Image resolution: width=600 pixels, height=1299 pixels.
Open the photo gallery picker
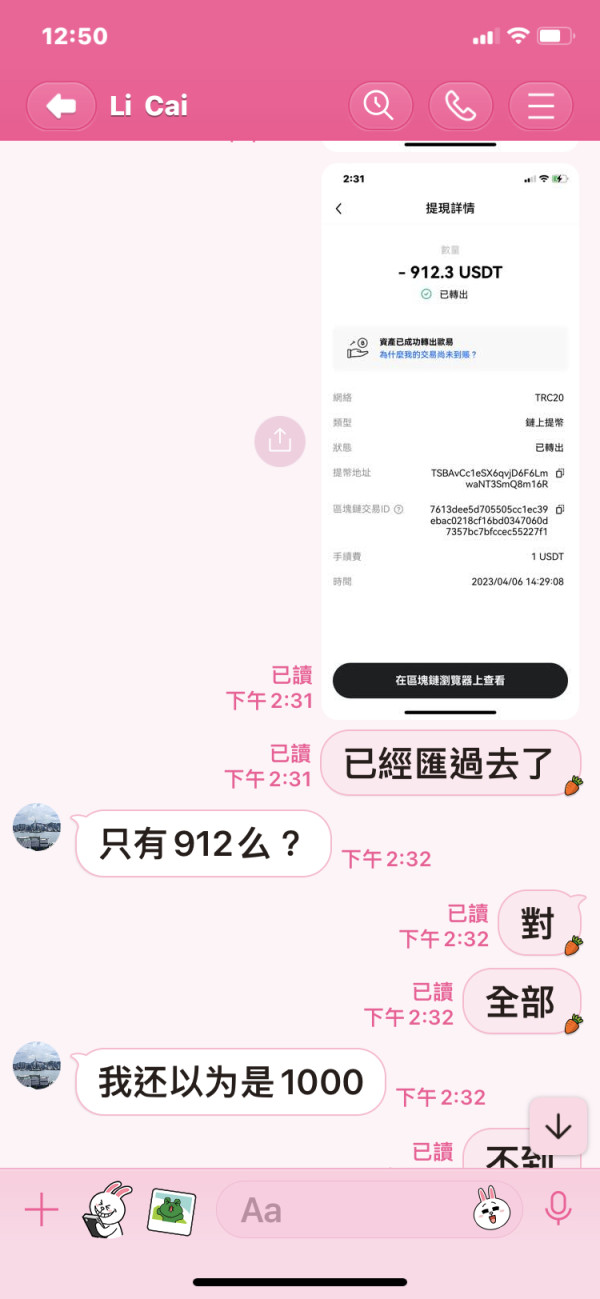(171, 1211)
